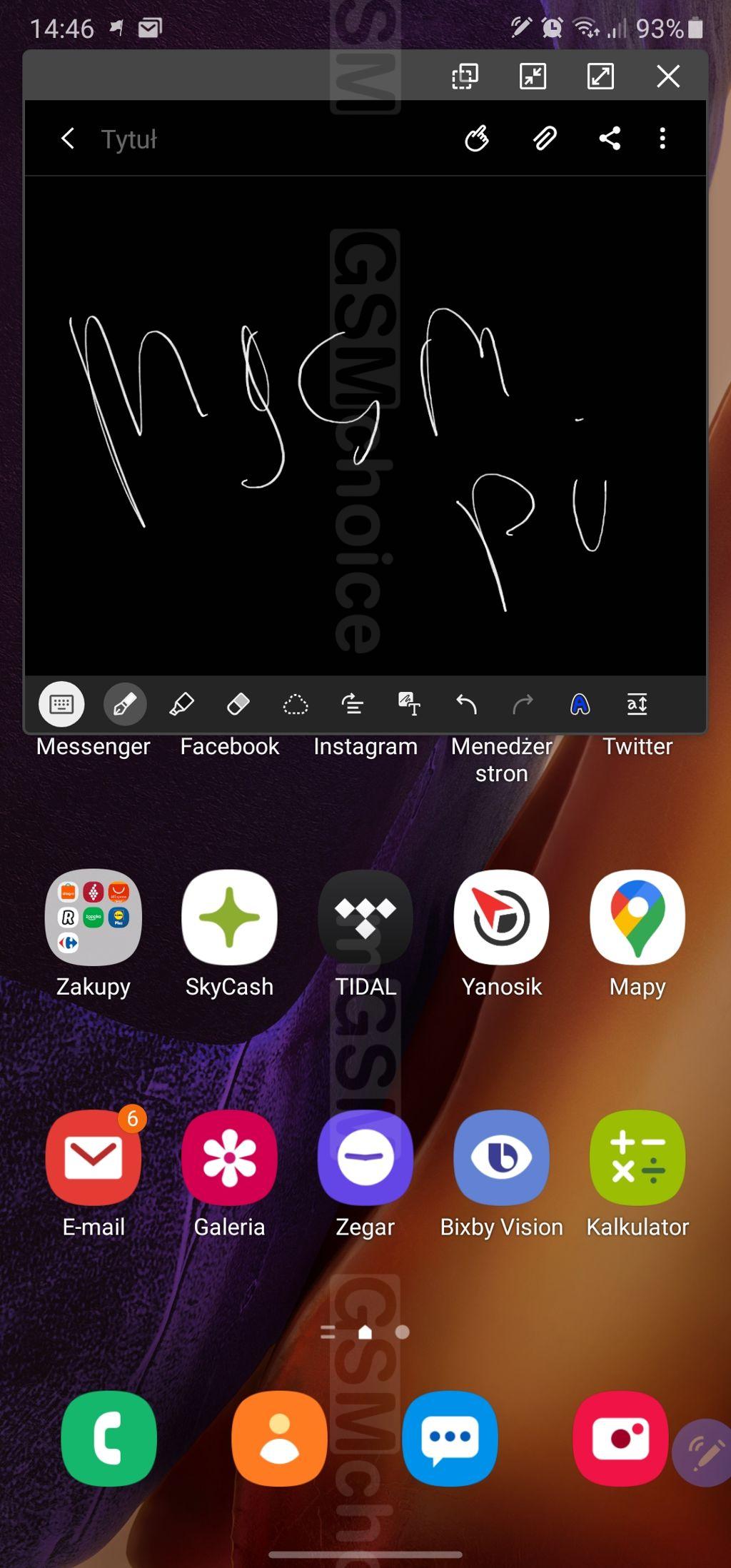Select the highlighter tool
Screen dimensions: 731x1568
pos(181,705)
